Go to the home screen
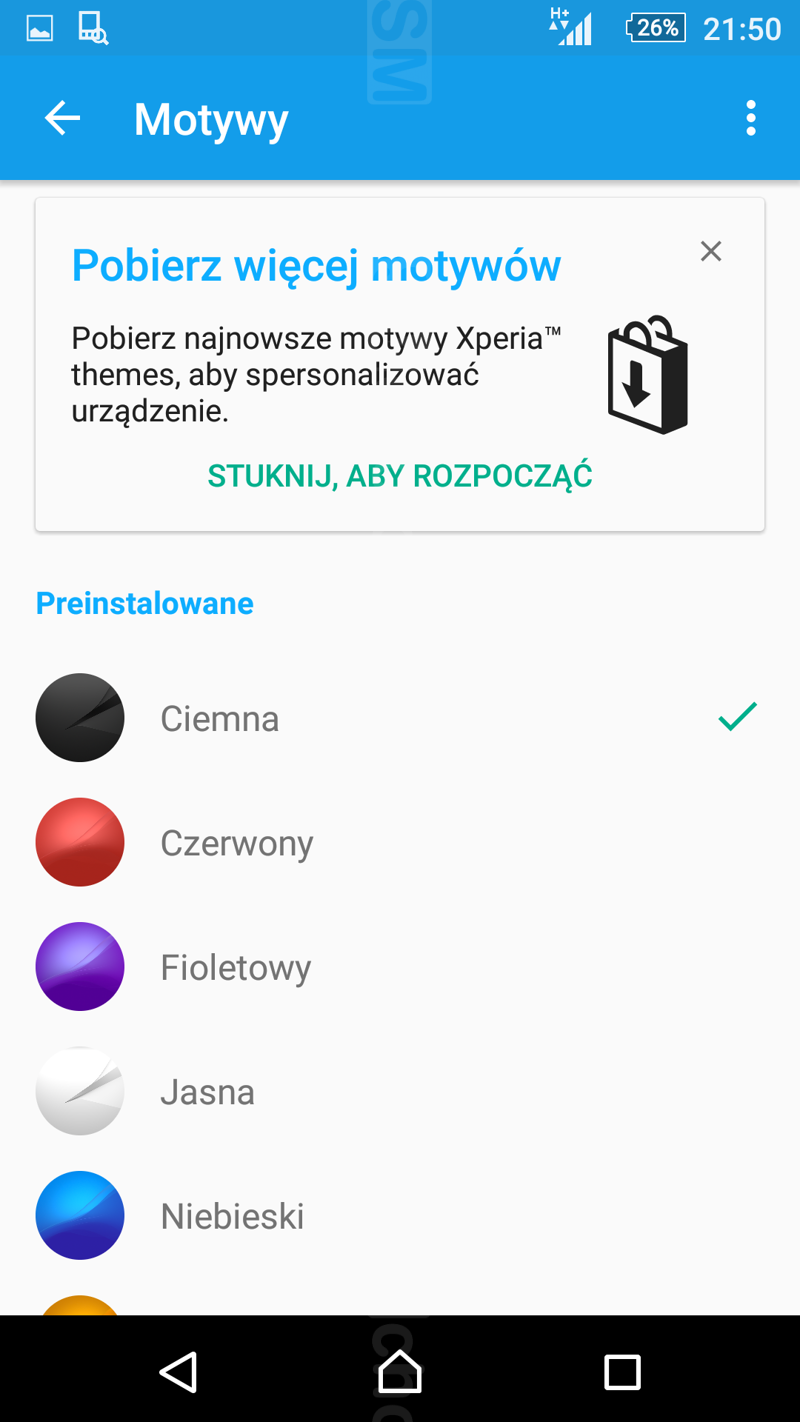The height and width of the screenshot is (1422, 800). click(x=400, y=1372)
